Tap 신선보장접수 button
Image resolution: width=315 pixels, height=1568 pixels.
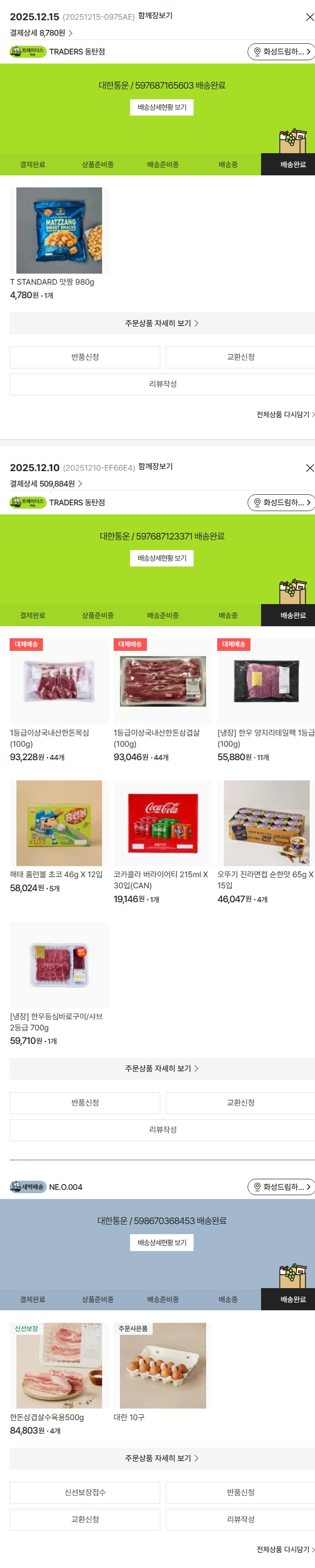(85, 1492)
